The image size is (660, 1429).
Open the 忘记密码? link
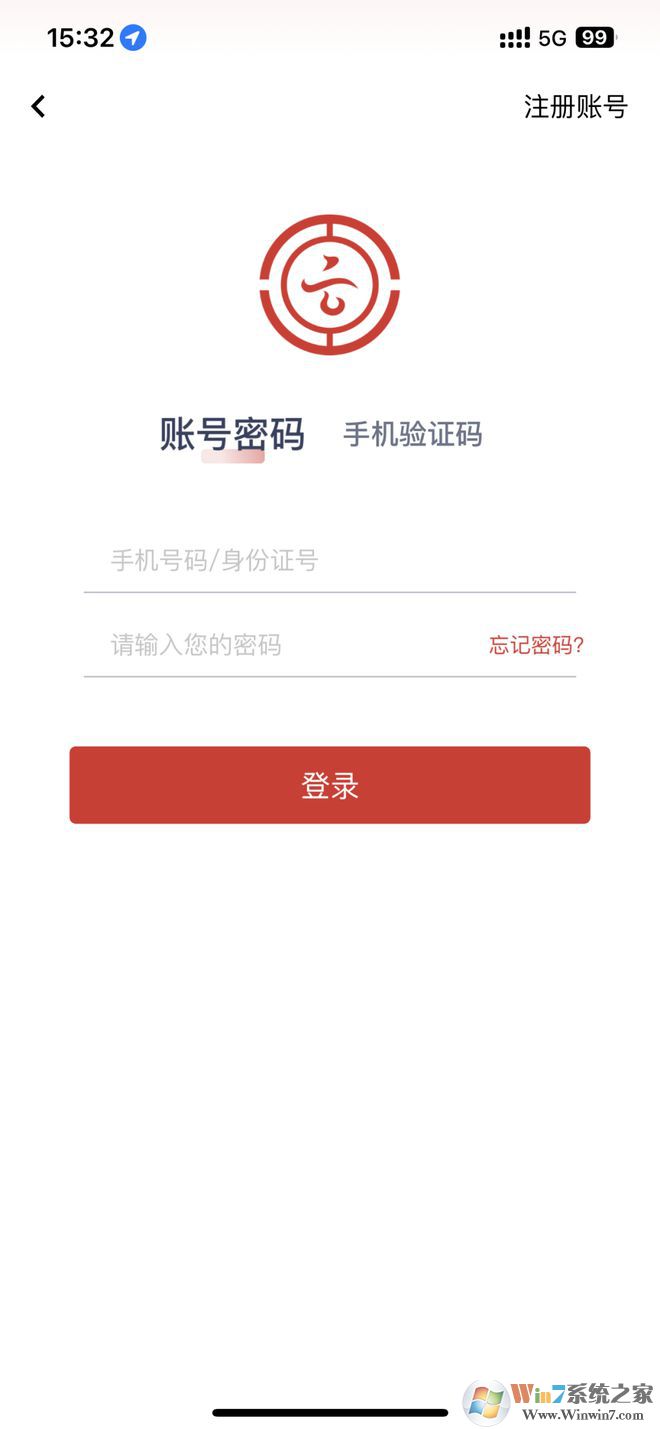pos(536,646)
